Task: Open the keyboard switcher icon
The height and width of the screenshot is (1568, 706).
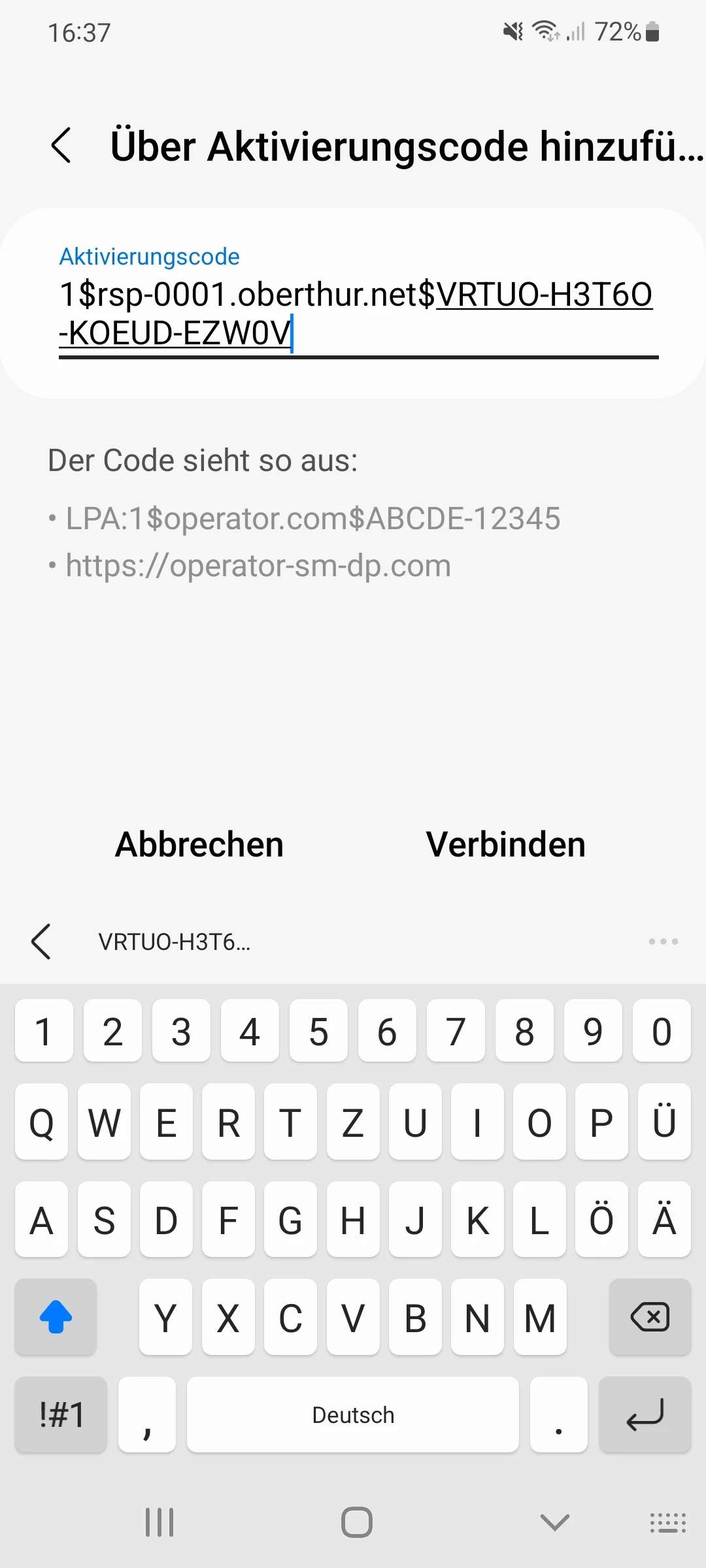Action: (667, 1522)
